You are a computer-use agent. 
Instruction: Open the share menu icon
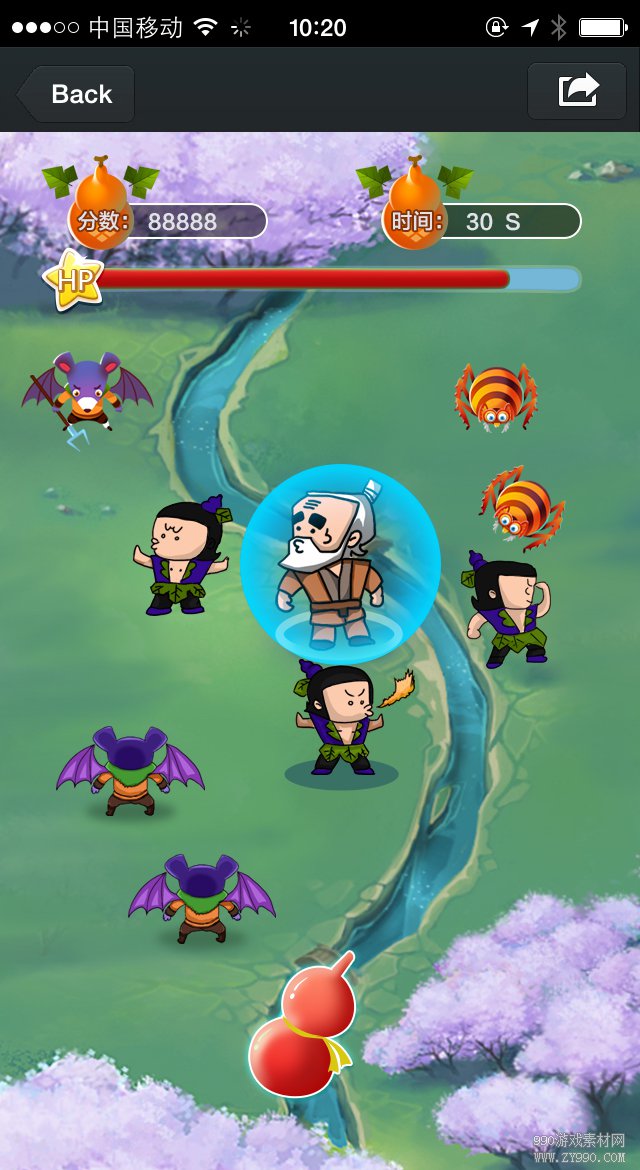tap(577, 91)
